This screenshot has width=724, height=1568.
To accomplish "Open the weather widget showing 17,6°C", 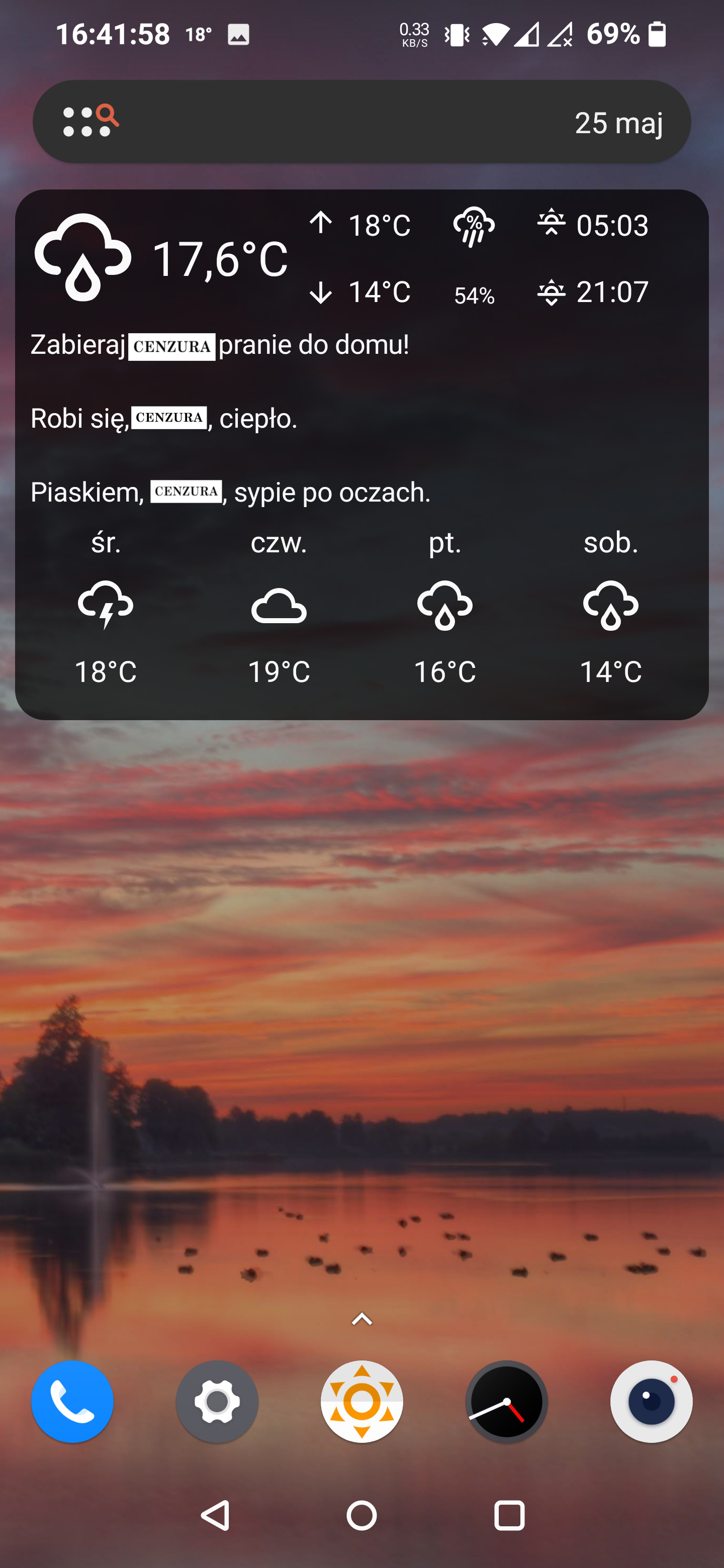I will (219, 259).
